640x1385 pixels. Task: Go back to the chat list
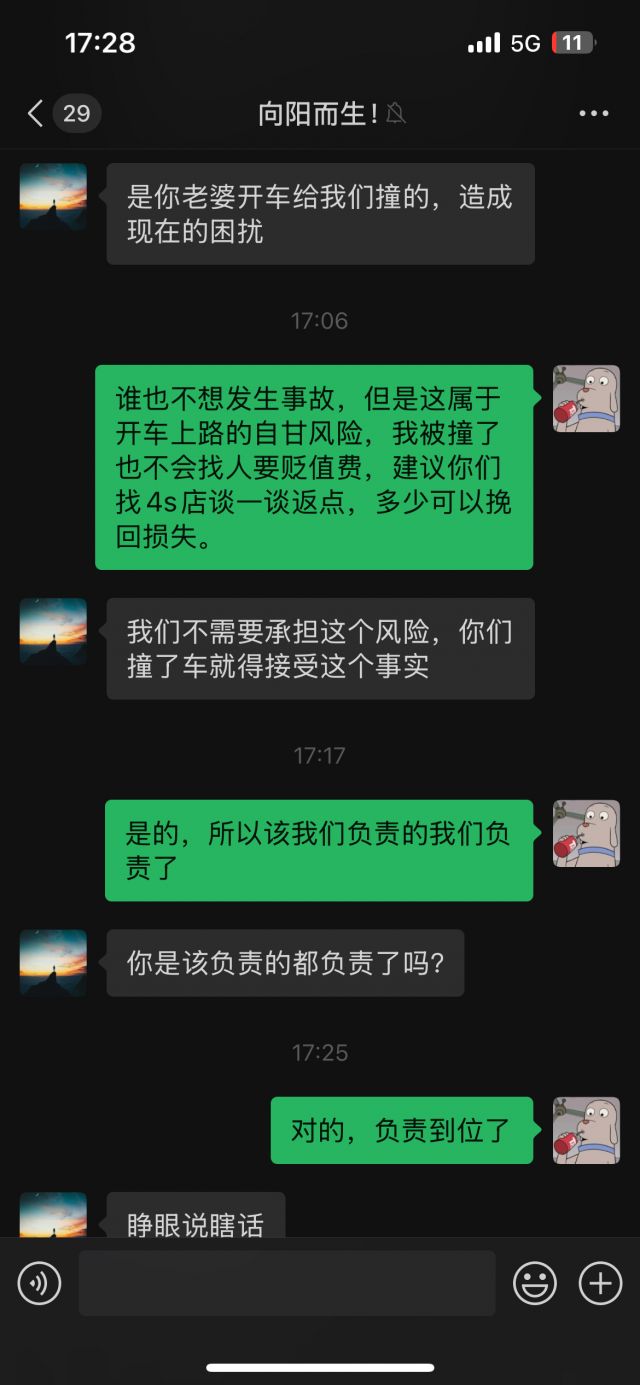[x=36, y=113]
